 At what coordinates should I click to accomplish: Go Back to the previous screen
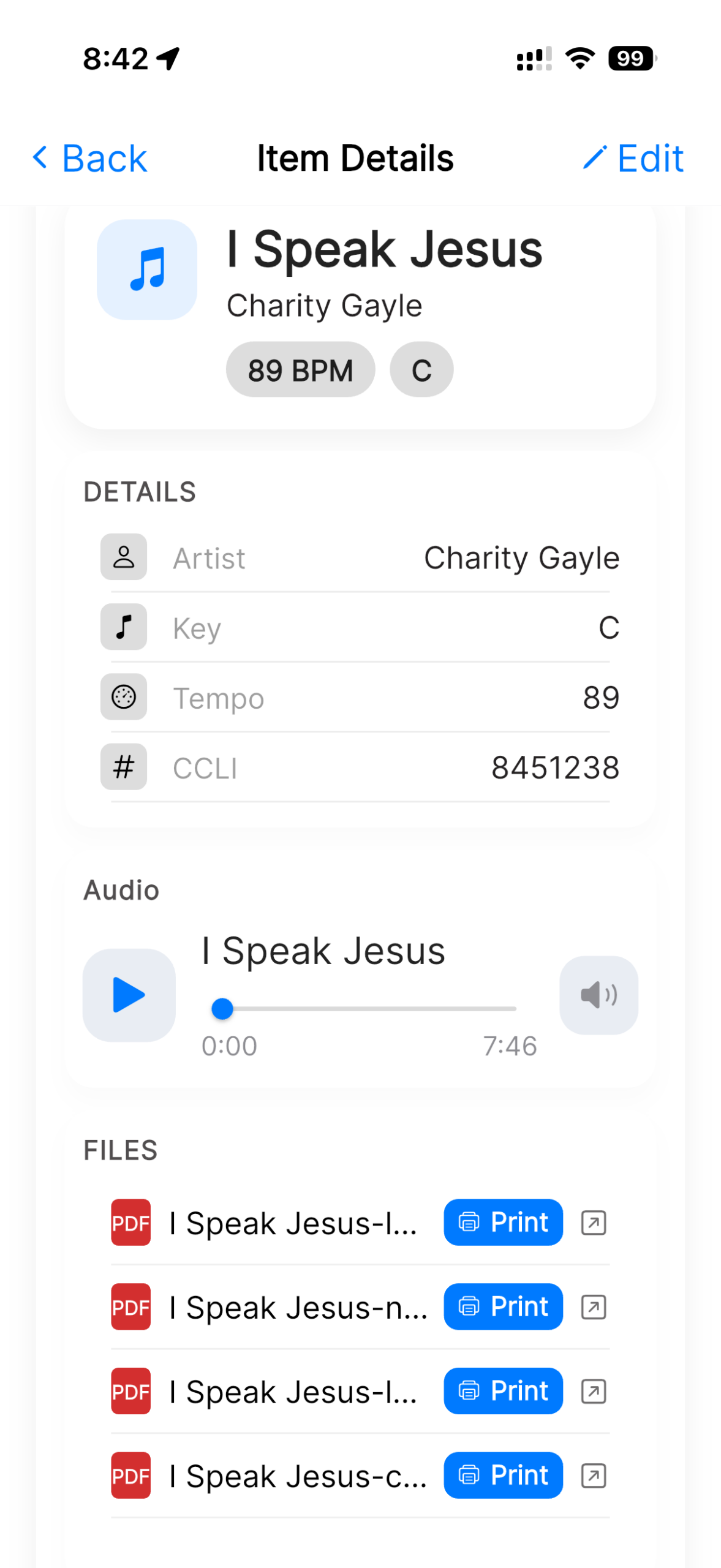(x=88, y=158)
